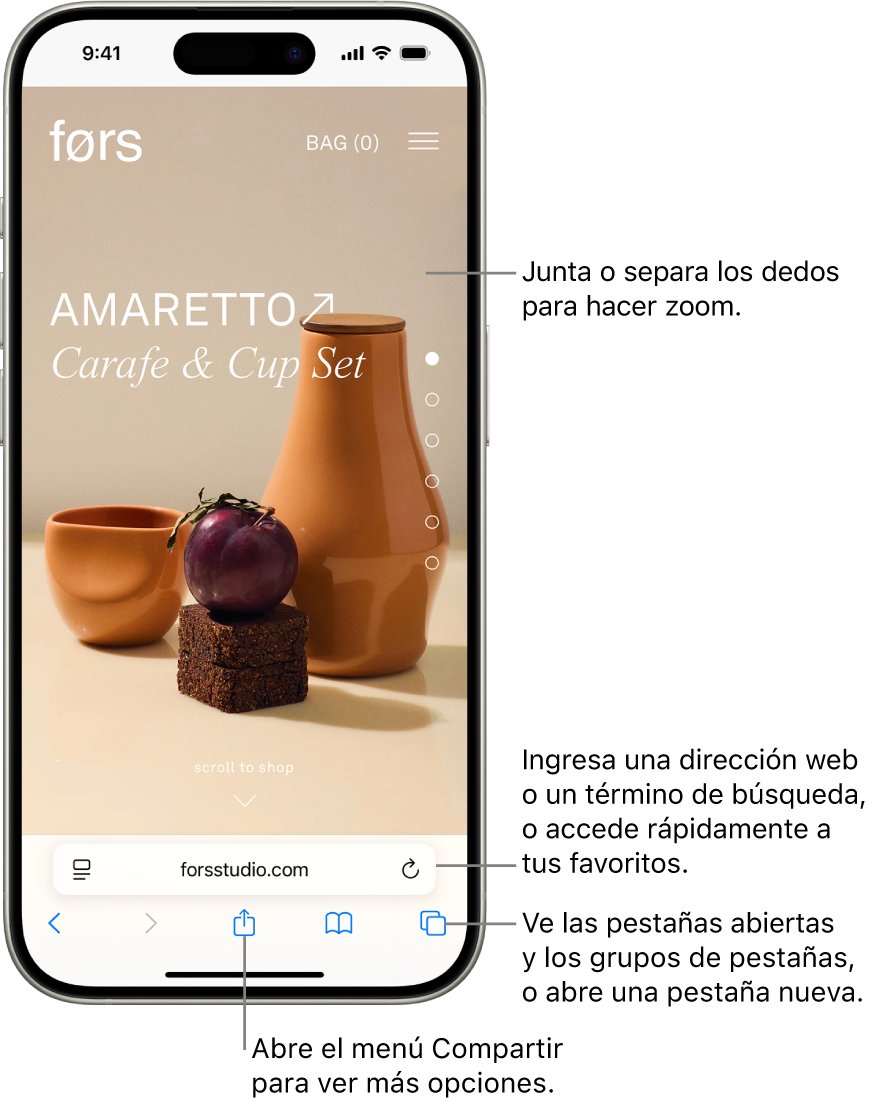Tap the førs logo
The image size is (880, 1109).
(95, 141)
